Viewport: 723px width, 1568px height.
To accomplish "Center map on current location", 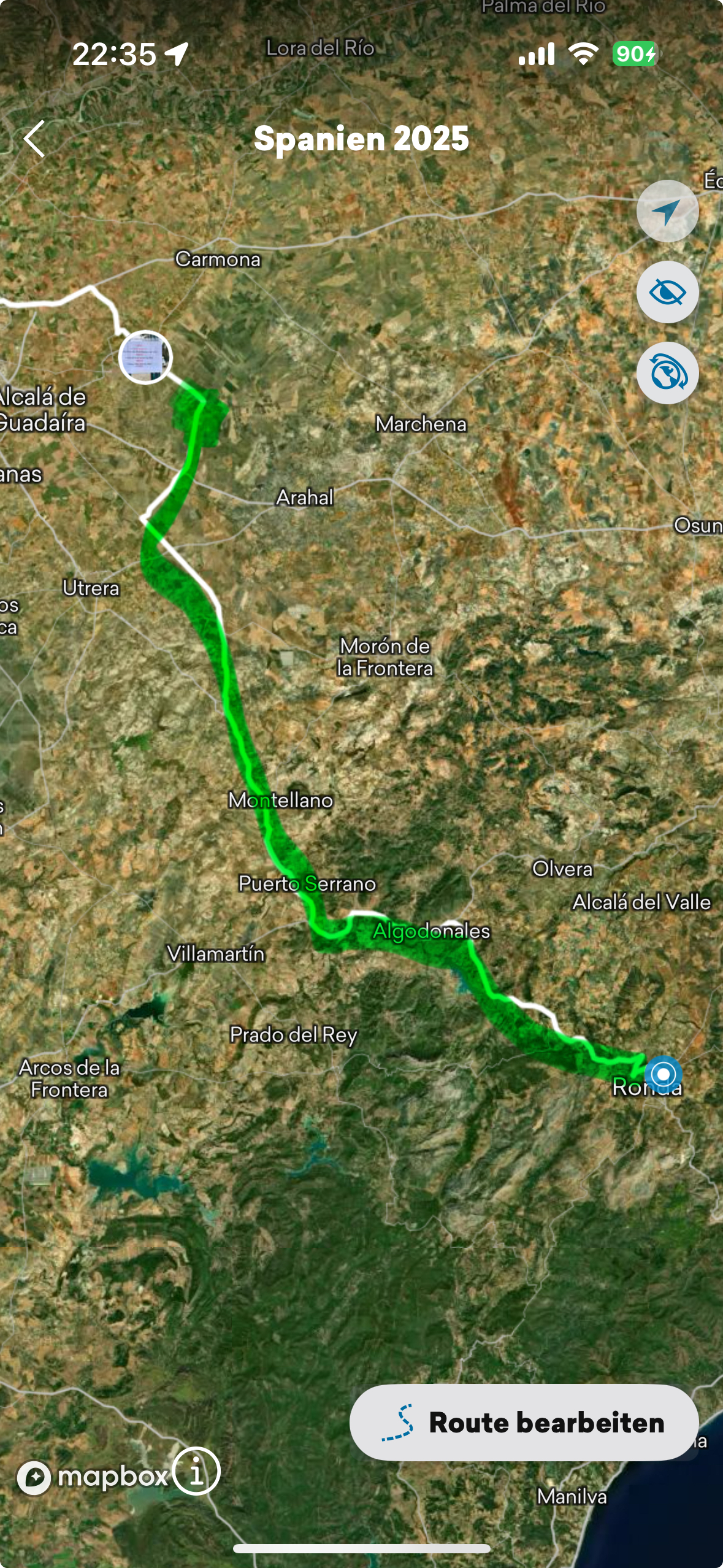I will 667,212.
